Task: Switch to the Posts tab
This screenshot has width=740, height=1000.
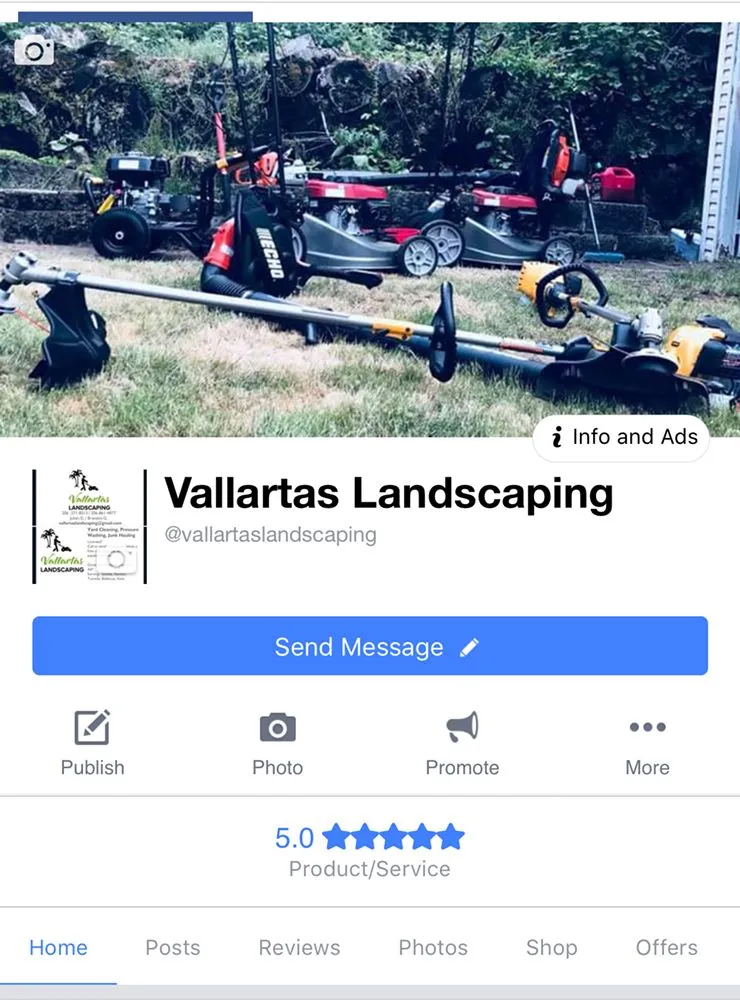Action: [172, 947]
